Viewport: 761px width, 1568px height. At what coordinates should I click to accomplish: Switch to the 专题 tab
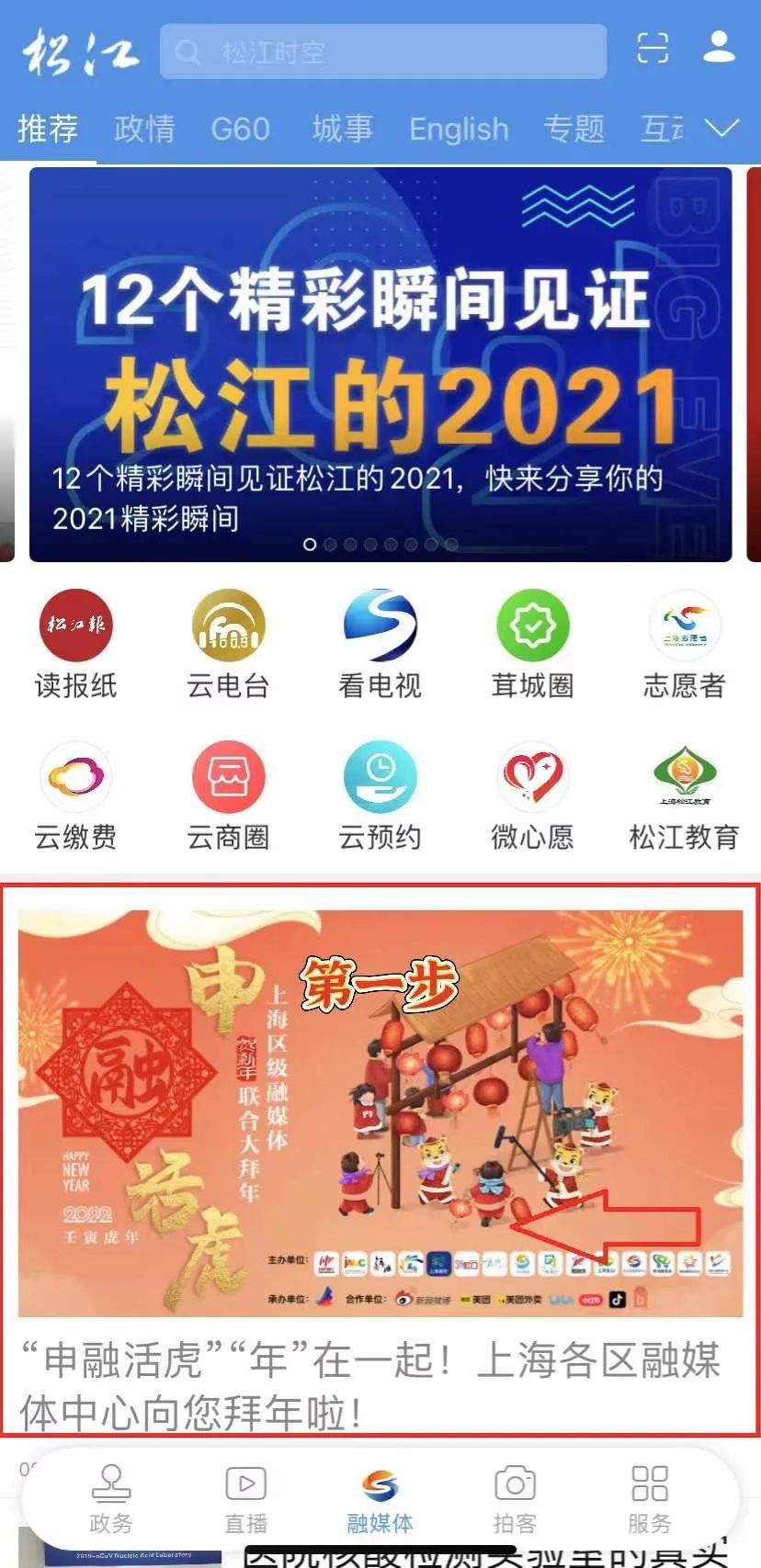(x=574, y=129)
